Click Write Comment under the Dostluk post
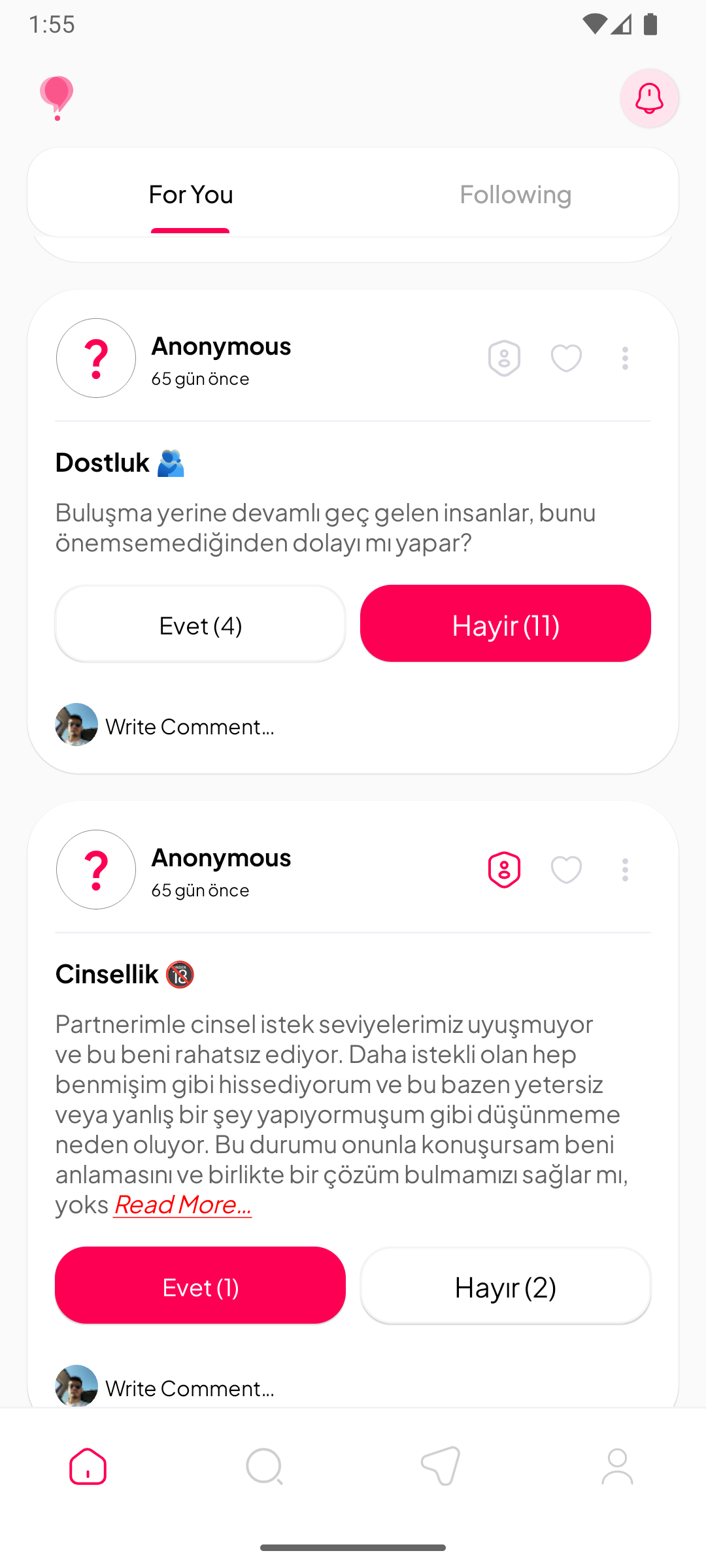This screenshot has width=706, height=1568. [190, 726]
